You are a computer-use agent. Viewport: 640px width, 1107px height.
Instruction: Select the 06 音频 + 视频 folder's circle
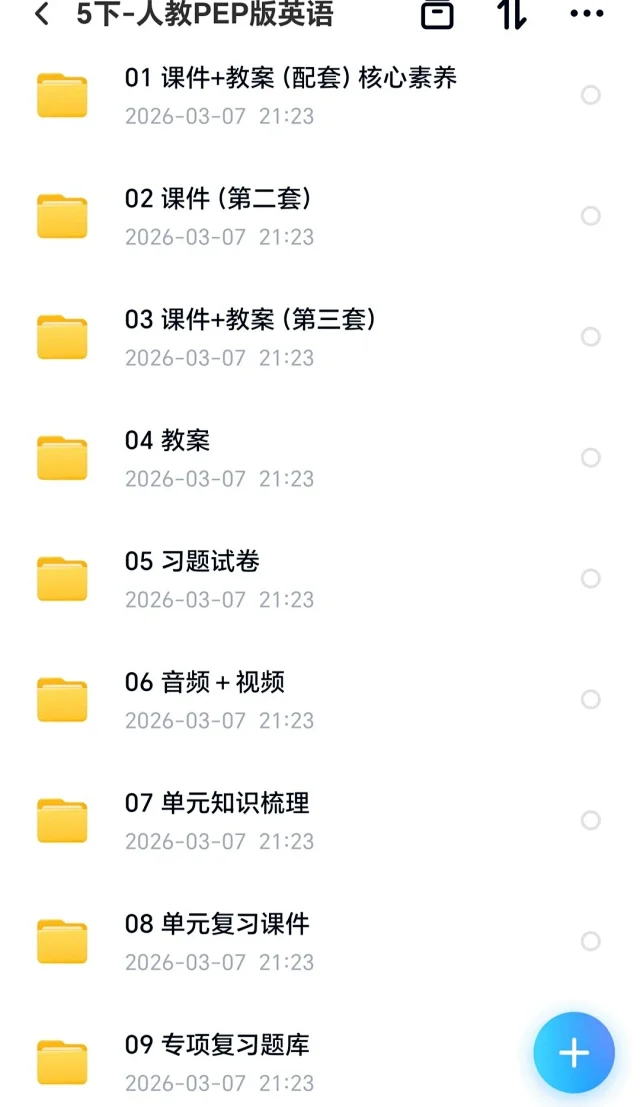click(x=591, y=700)
